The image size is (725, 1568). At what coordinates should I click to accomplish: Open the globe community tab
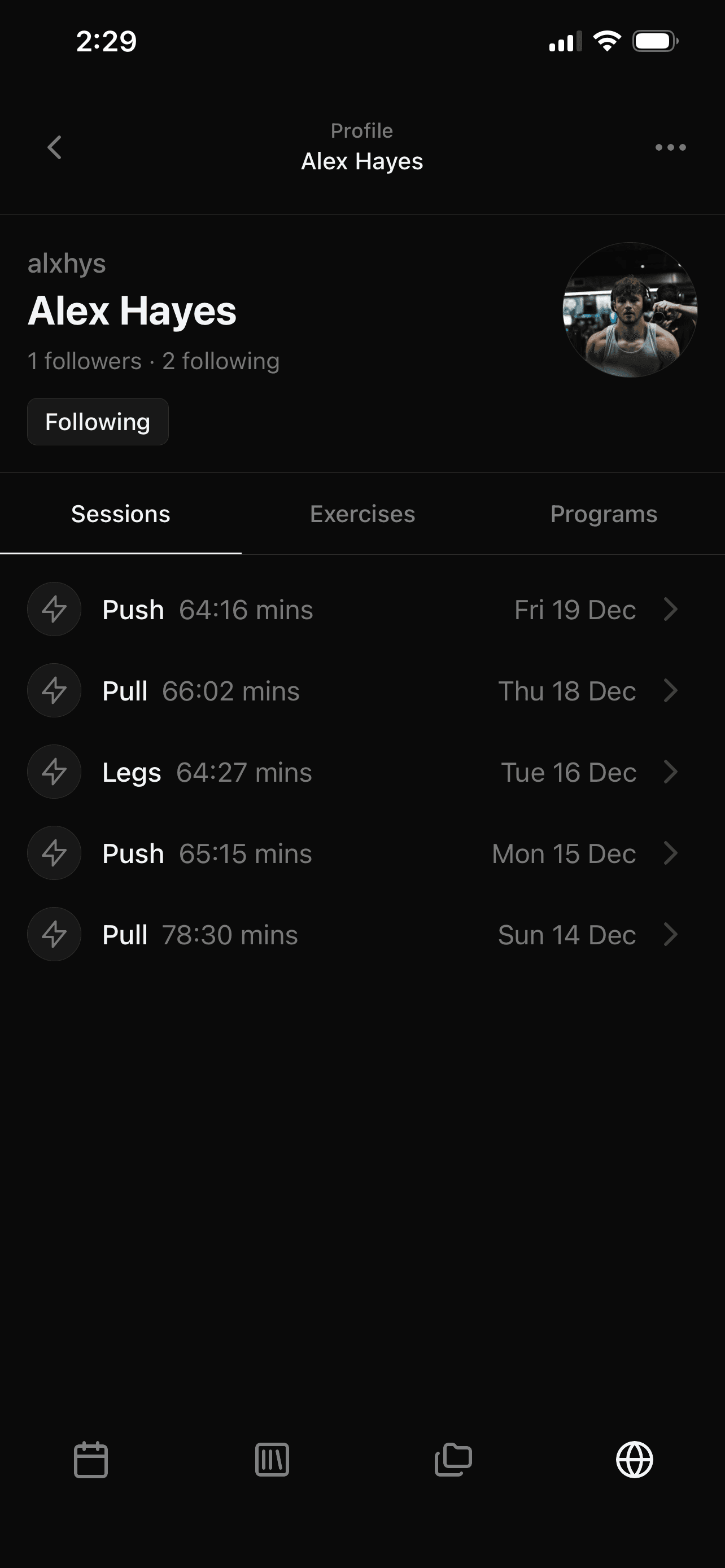coord(634,1460)
